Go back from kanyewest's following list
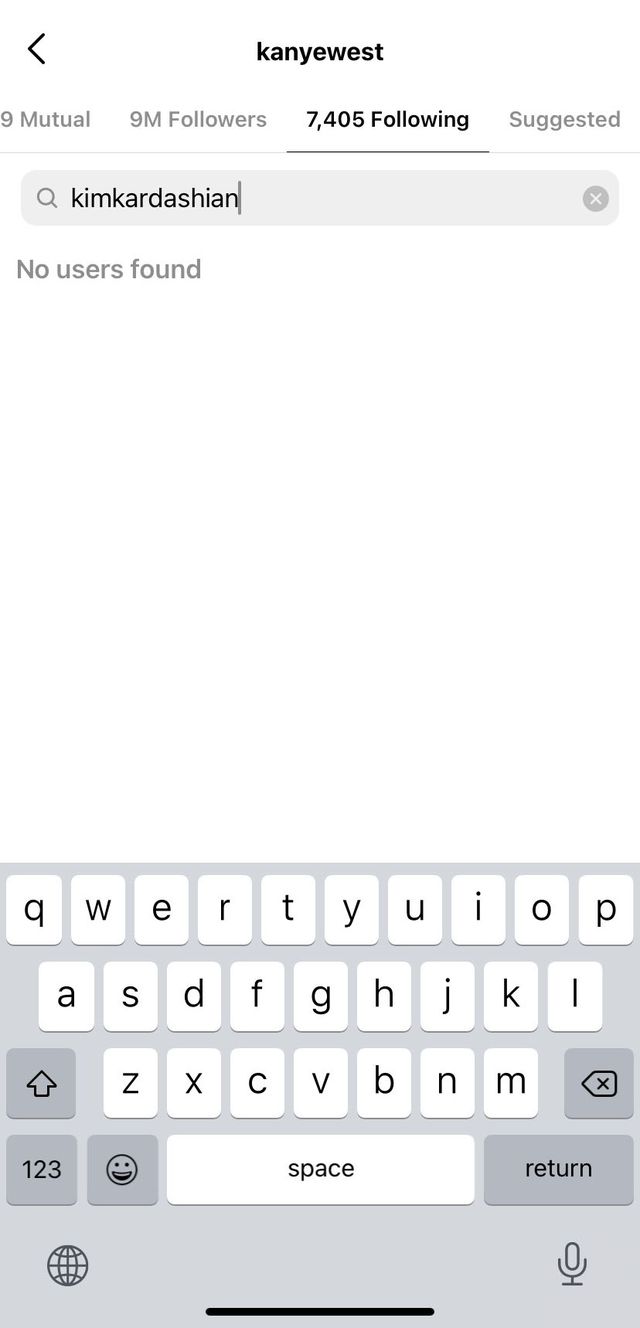 click(37, 49)
